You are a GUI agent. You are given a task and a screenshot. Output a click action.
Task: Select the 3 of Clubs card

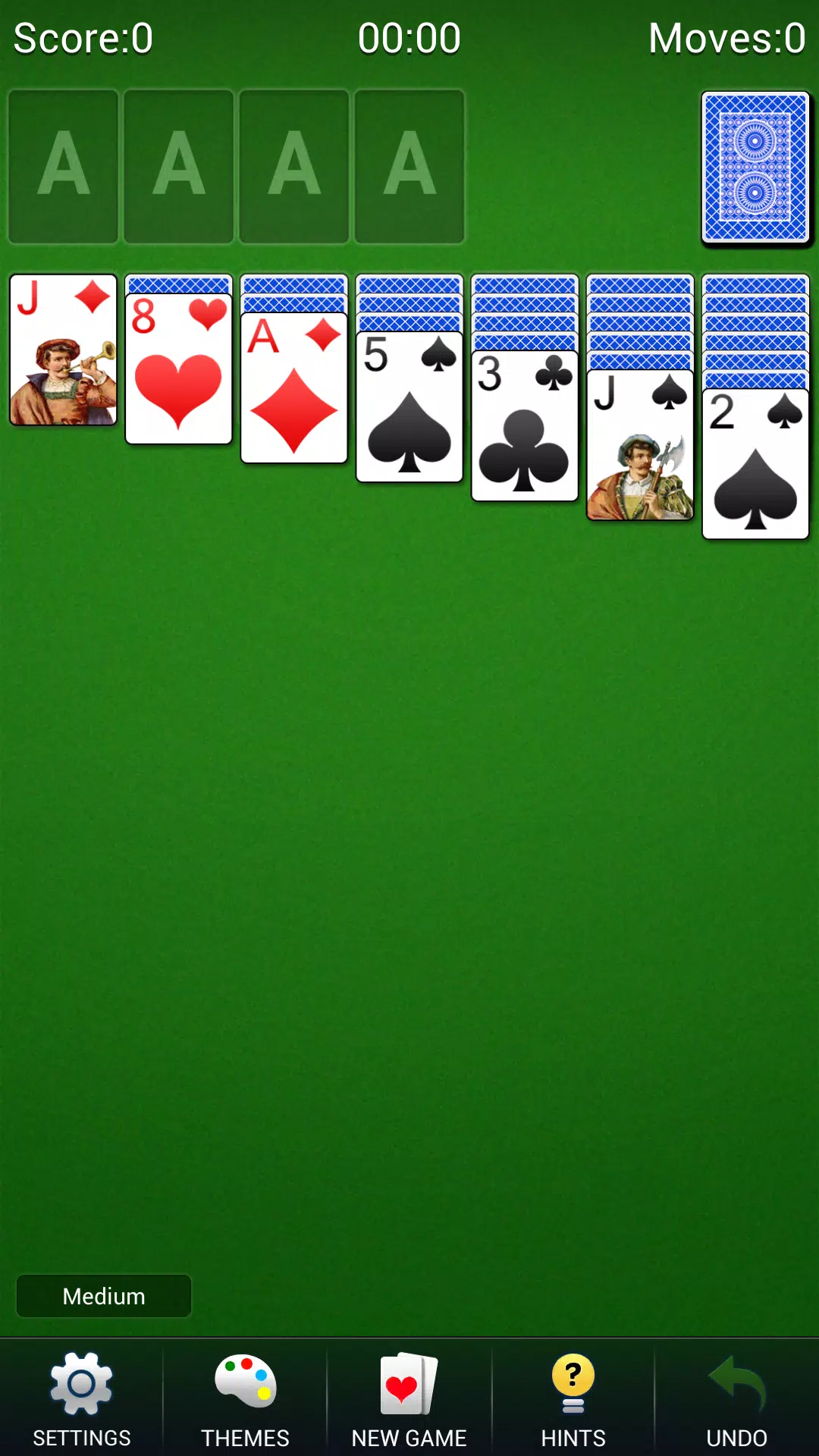pyautogui.click(x=525, y=432)
